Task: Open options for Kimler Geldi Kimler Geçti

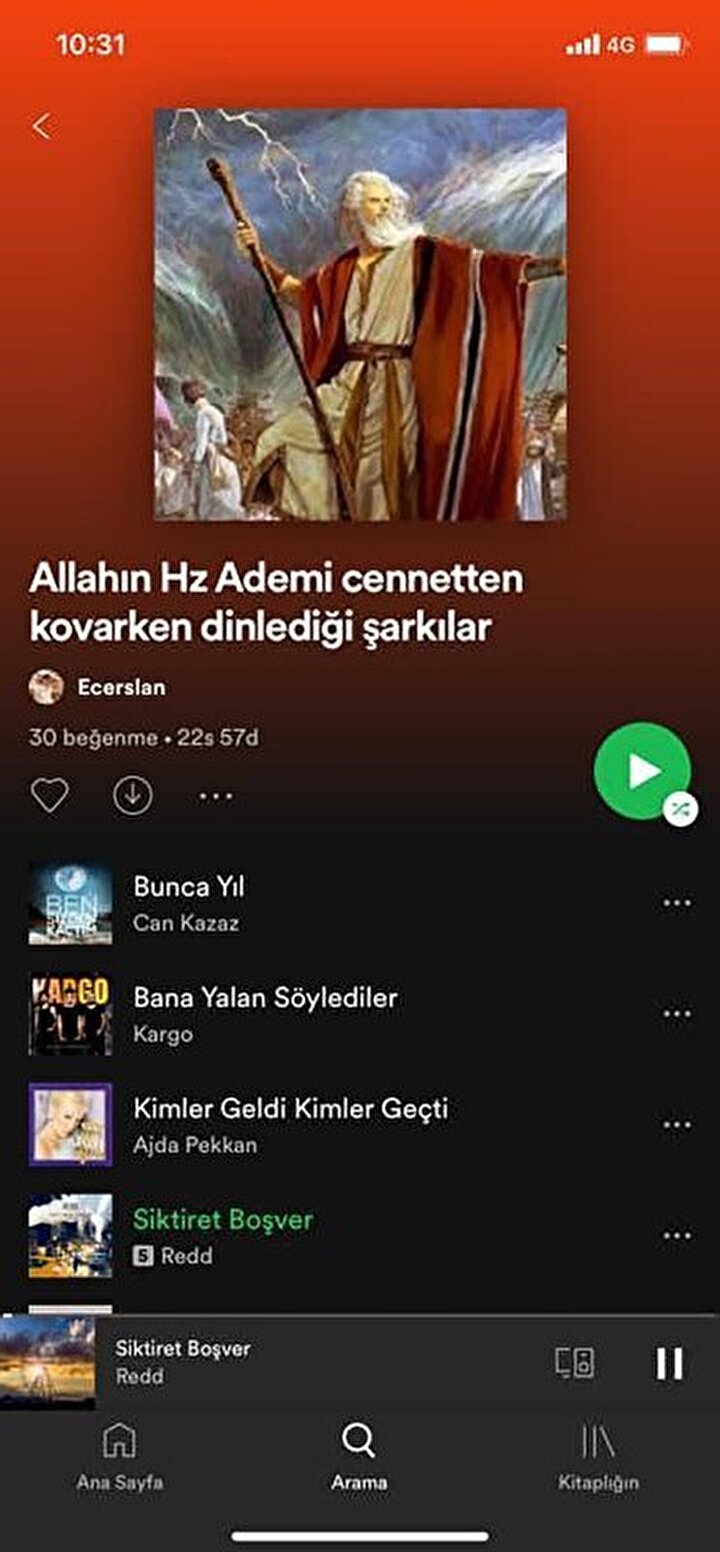Action: click(x=677, y=1125)
